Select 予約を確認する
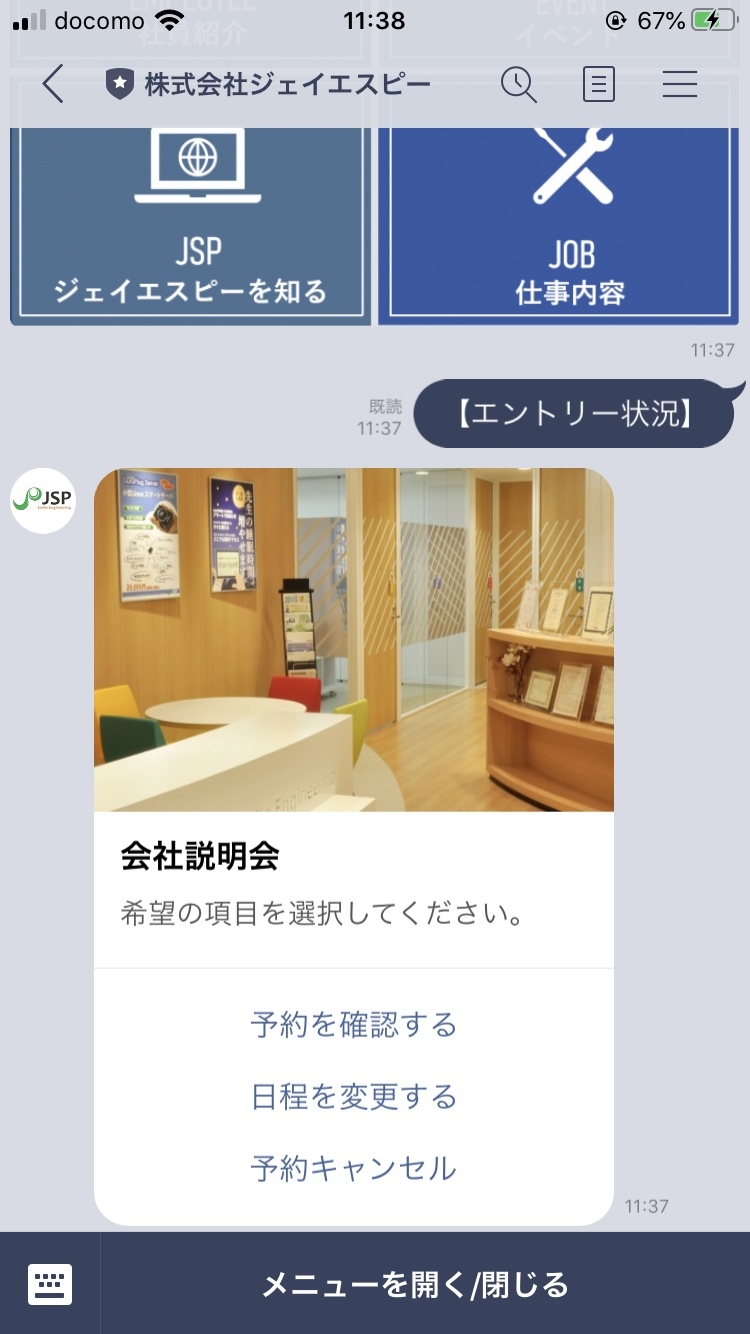This screenshot has height=1334, width=750. click(x=354, y=1025)
